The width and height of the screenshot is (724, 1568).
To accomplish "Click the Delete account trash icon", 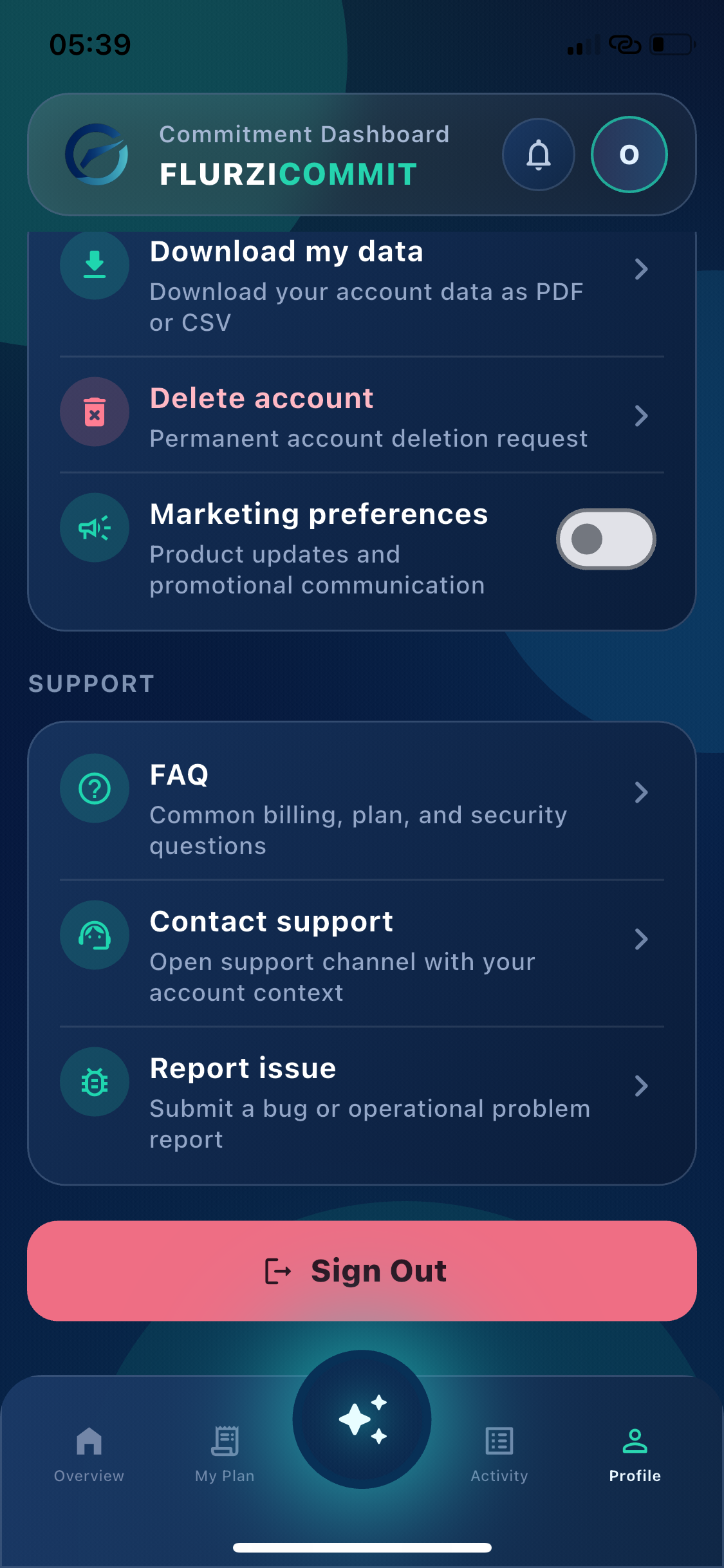I will (94, 412).
